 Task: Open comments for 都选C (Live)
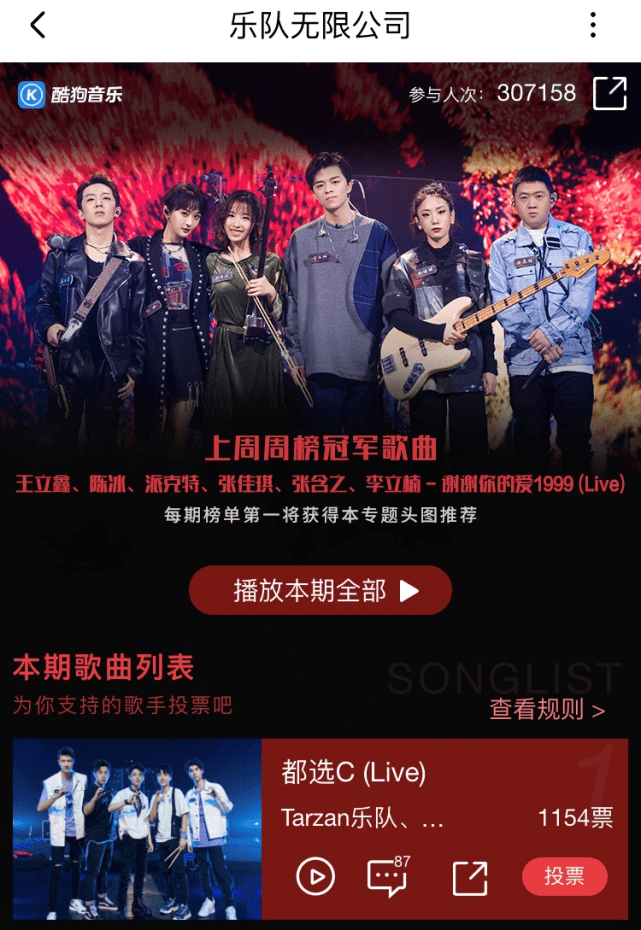(387, 877)
